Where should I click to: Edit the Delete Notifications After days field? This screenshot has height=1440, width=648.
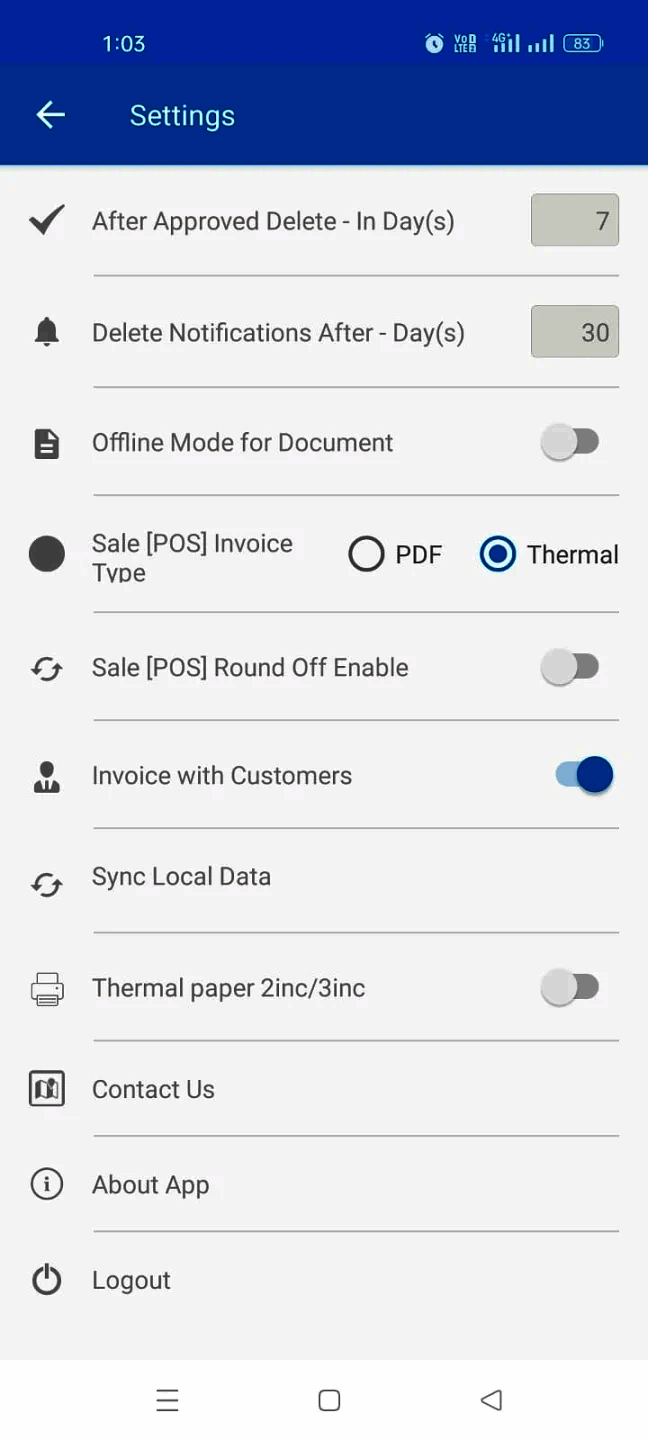[574, 332]
